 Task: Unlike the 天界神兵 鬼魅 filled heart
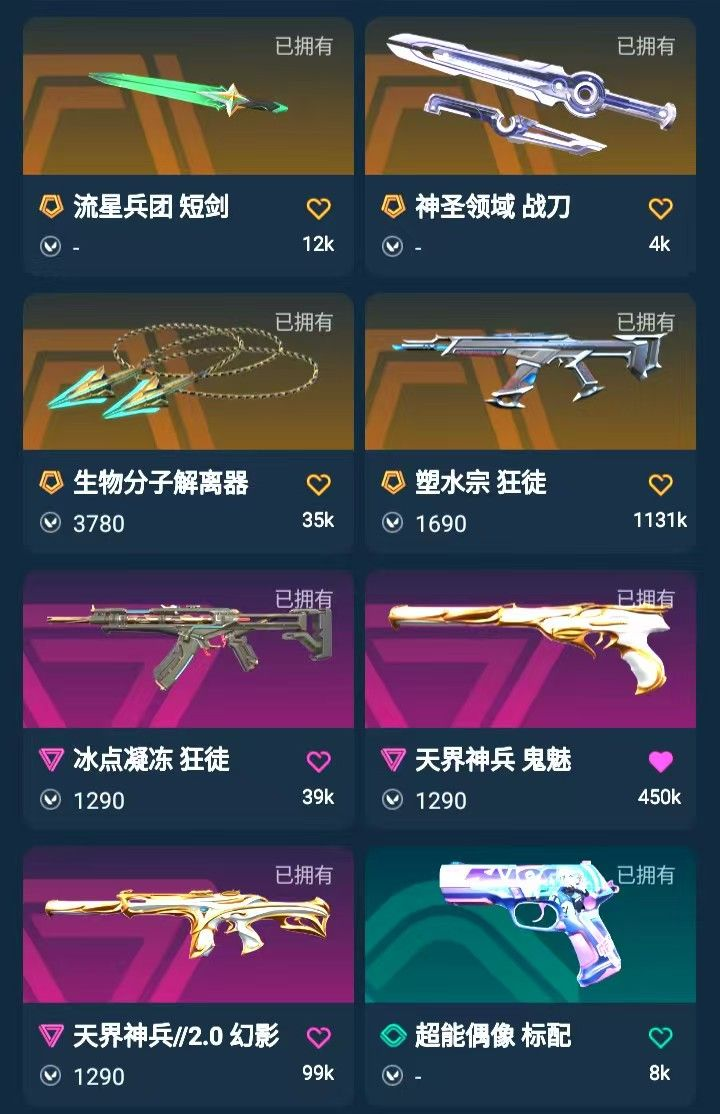(660, 761)
